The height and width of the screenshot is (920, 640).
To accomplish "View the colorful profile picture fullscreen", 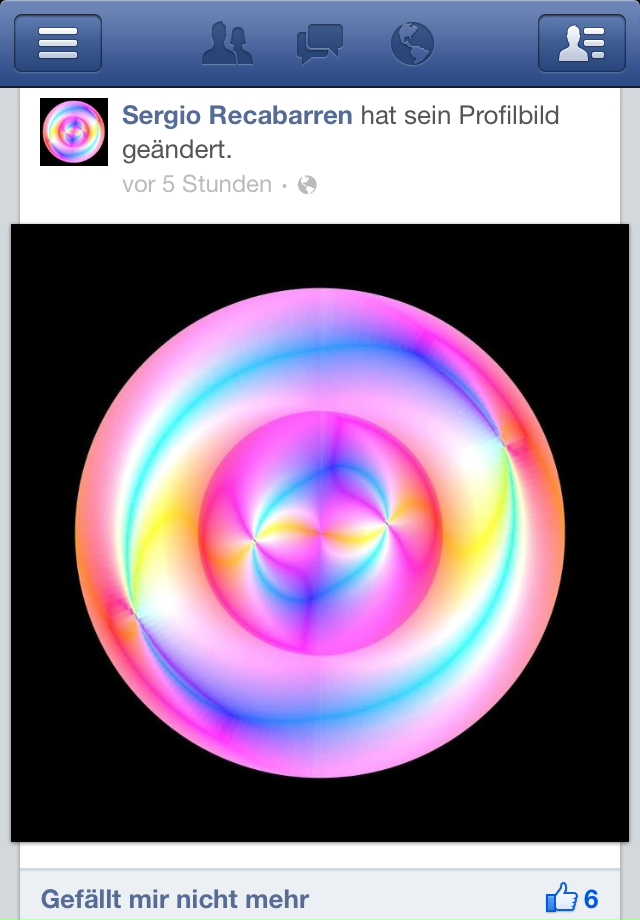I will [320, 532].
